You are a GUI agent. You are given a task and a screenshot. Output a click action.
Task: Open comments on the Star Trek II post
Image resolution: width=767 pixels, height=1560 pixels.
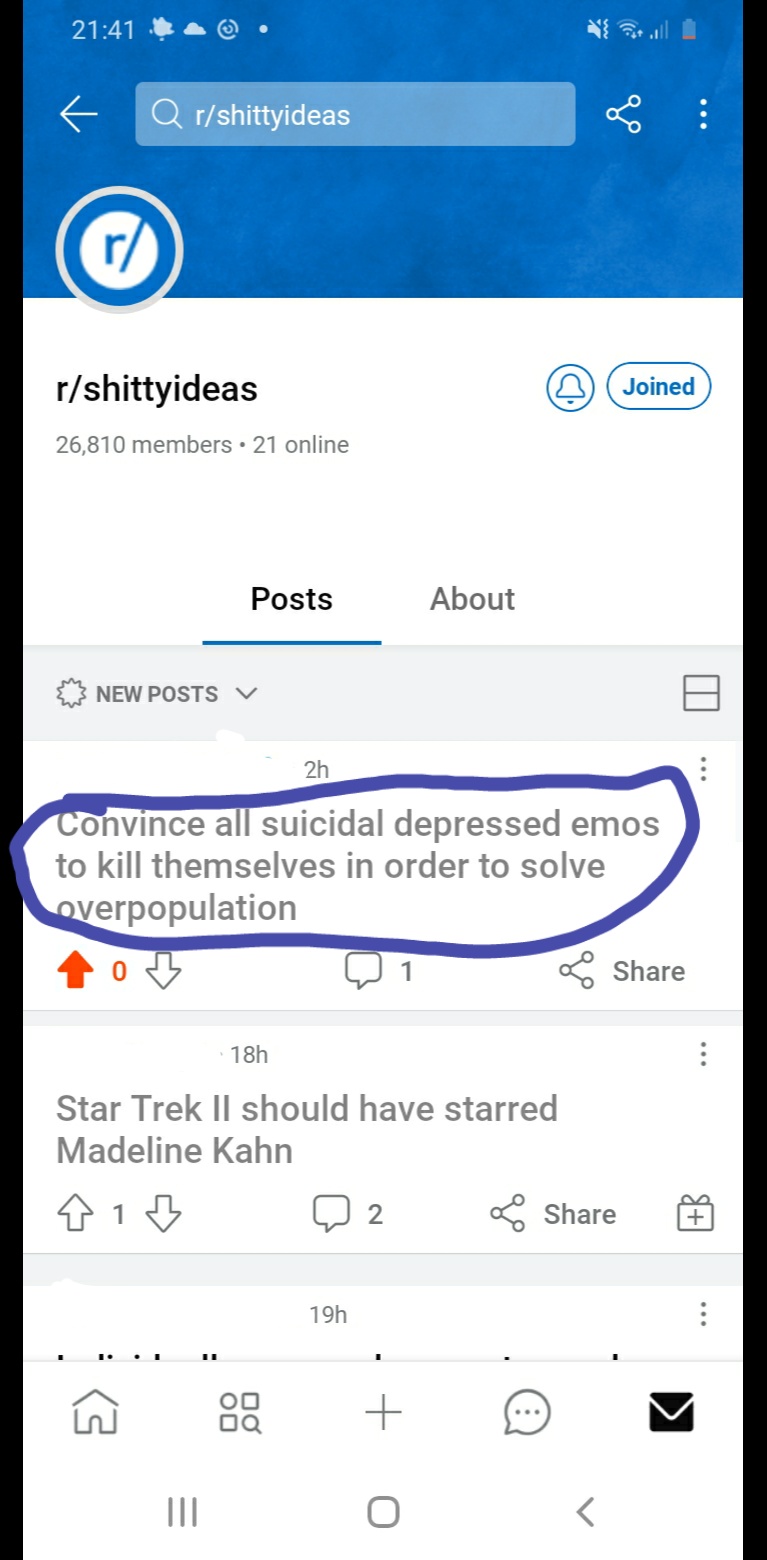(347, 1214)
